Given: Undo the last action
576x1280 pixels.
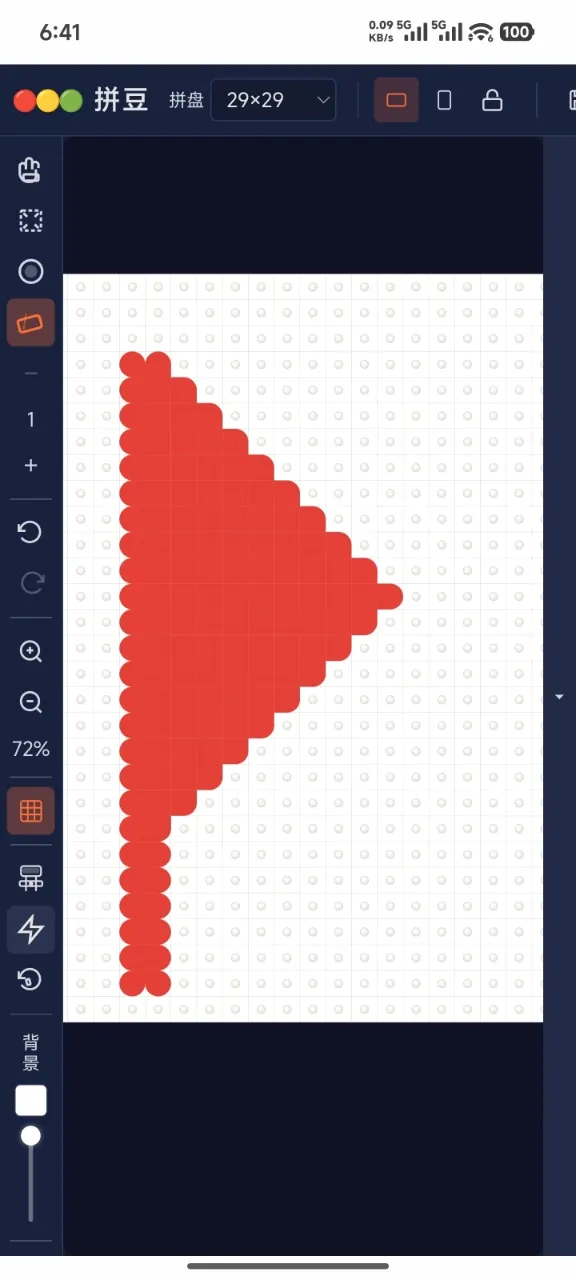Looking at the screenshot, I should point(31,532).
